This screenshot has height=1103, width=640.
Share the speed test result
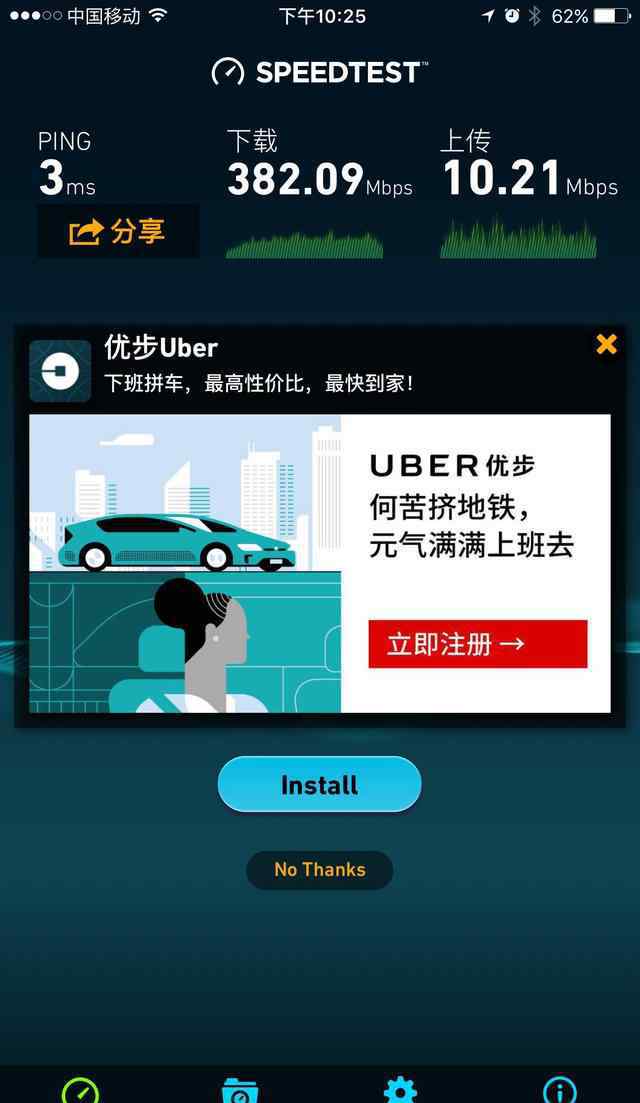(118, 232)
